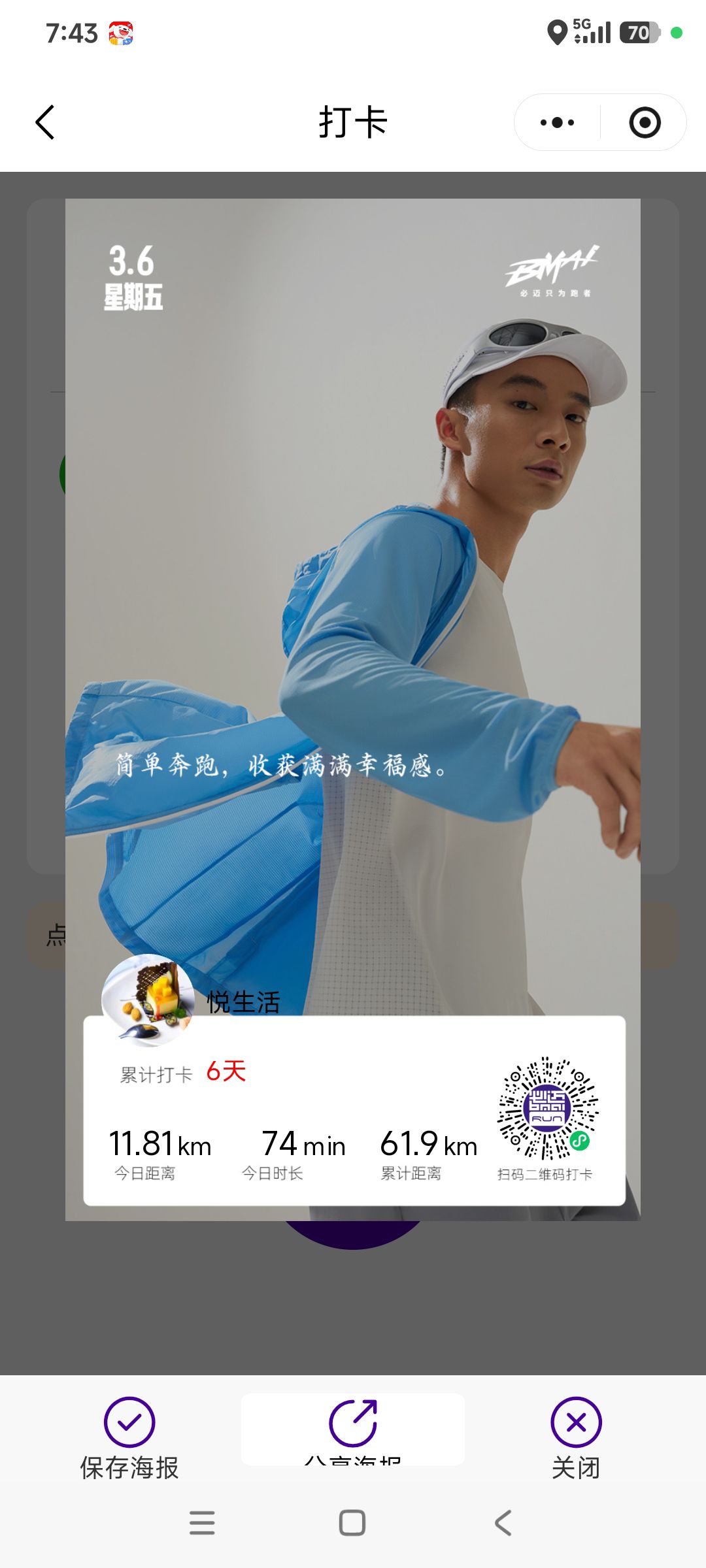Tap the system home button
The height and width of the screenshot is (1568, 706).
[x=352, y=1523]
